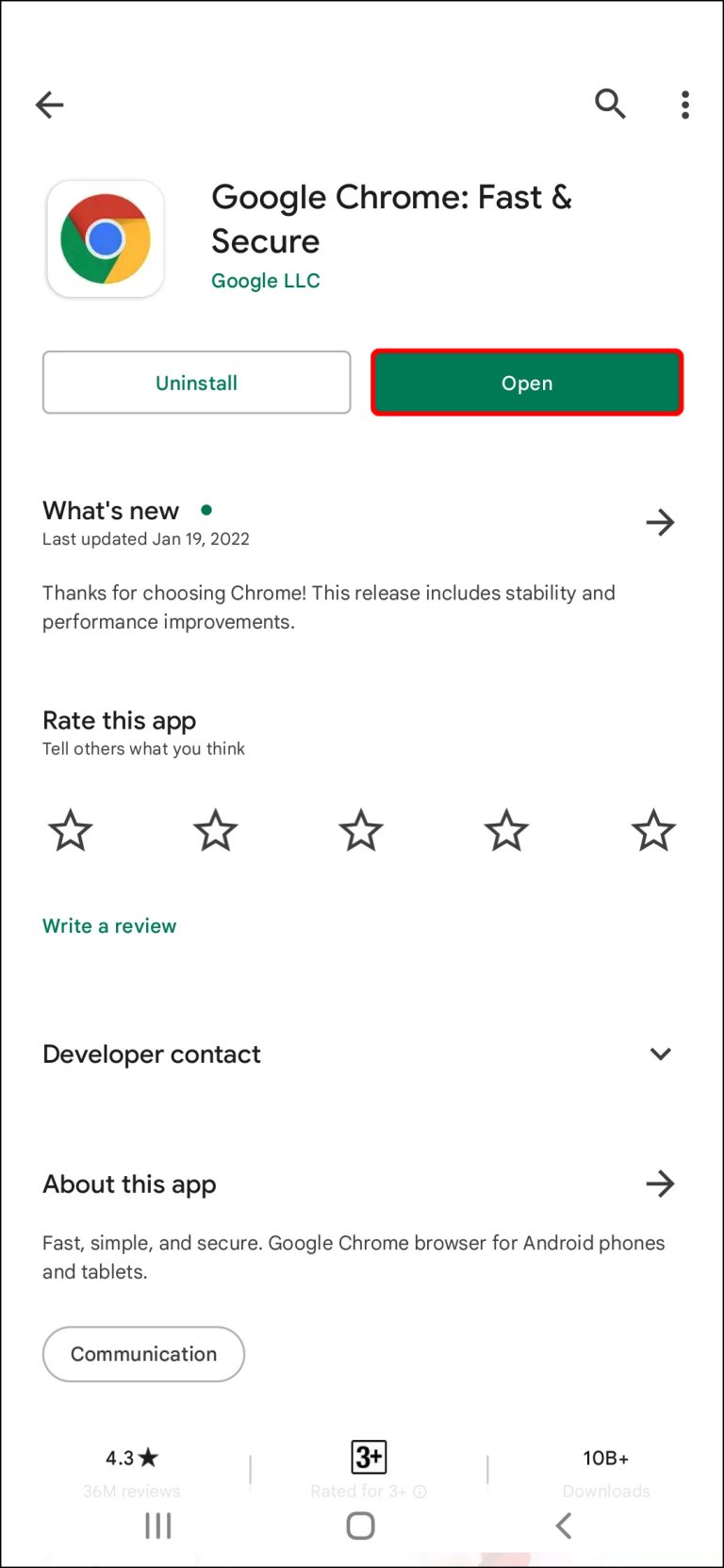Tap the Rated for 3+ content rating icon
This screenshot has height=1568, width=724.
368,1457
